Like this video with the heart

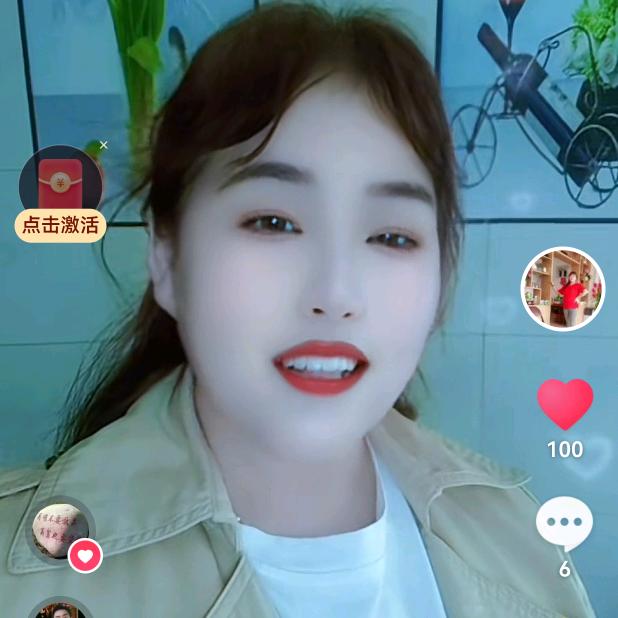click(565, 404)
